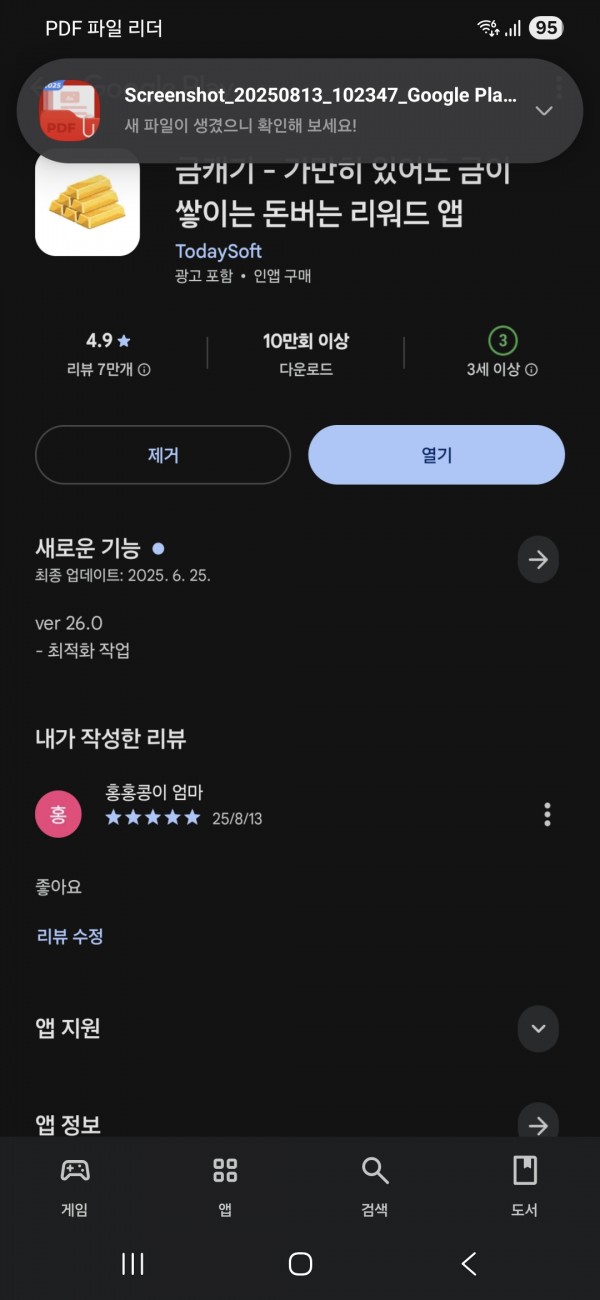Expand the PDF reader notification chevron
The width and height of the screenshot is (600, 1300).
(x=544, y=110)
